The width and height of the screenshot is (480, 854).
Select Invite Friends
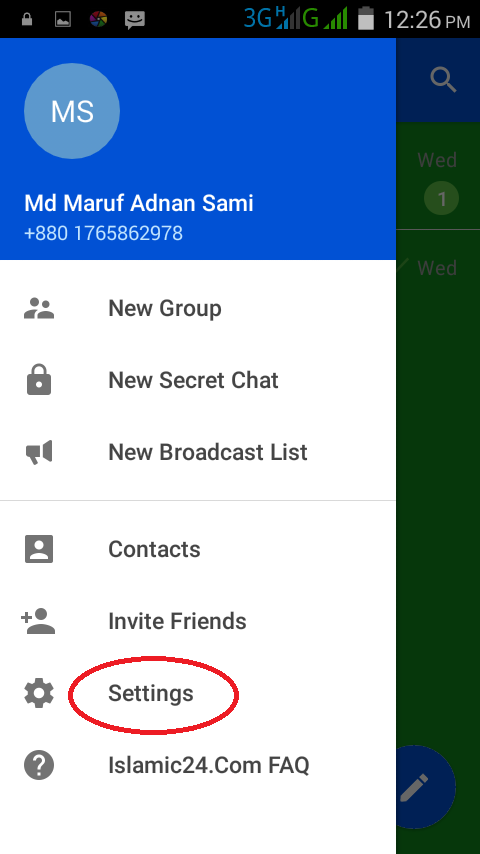click(x=198, y=621)
